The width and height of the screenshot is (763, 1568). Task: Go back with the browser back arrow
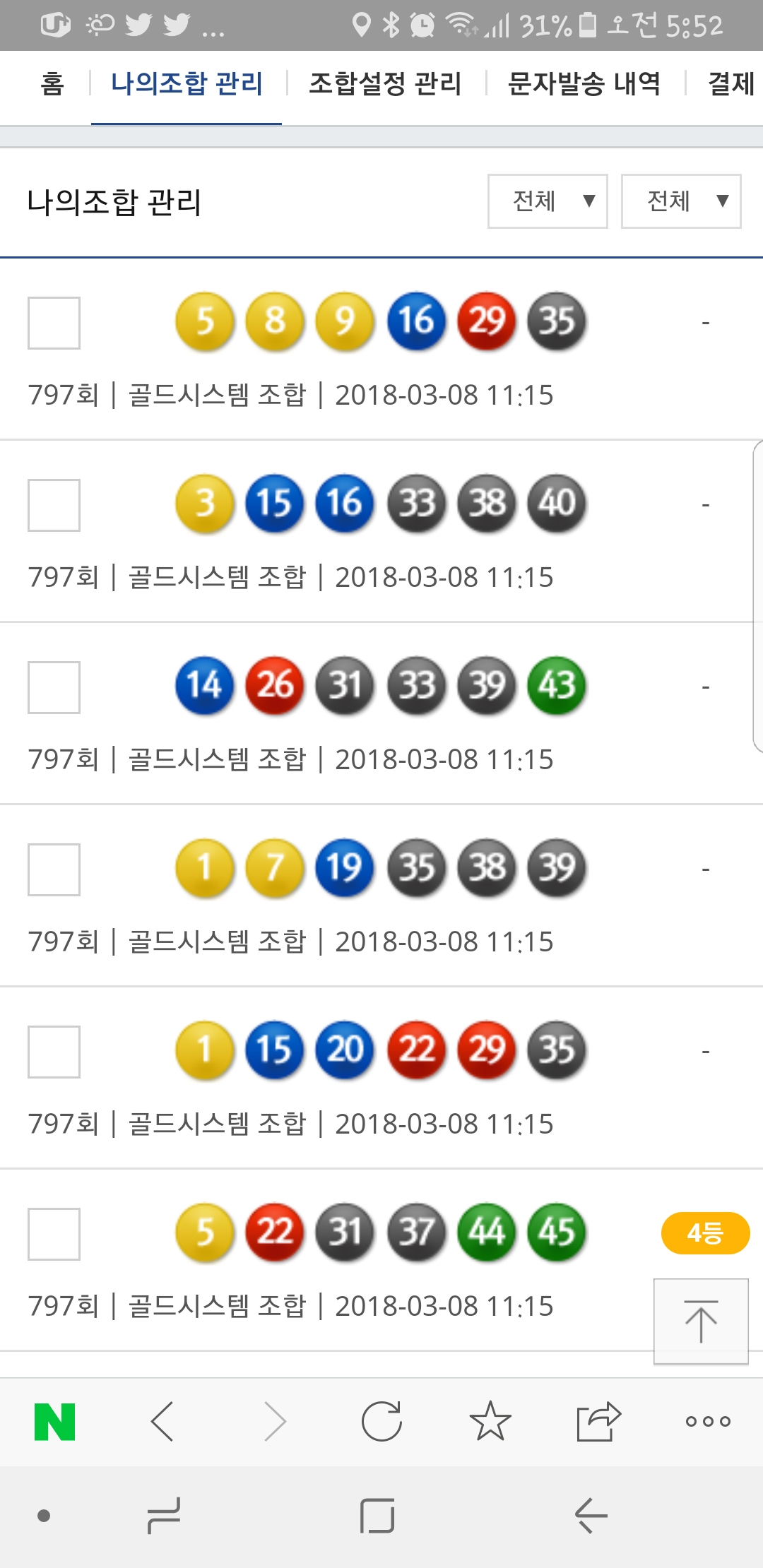point(162,1421)
